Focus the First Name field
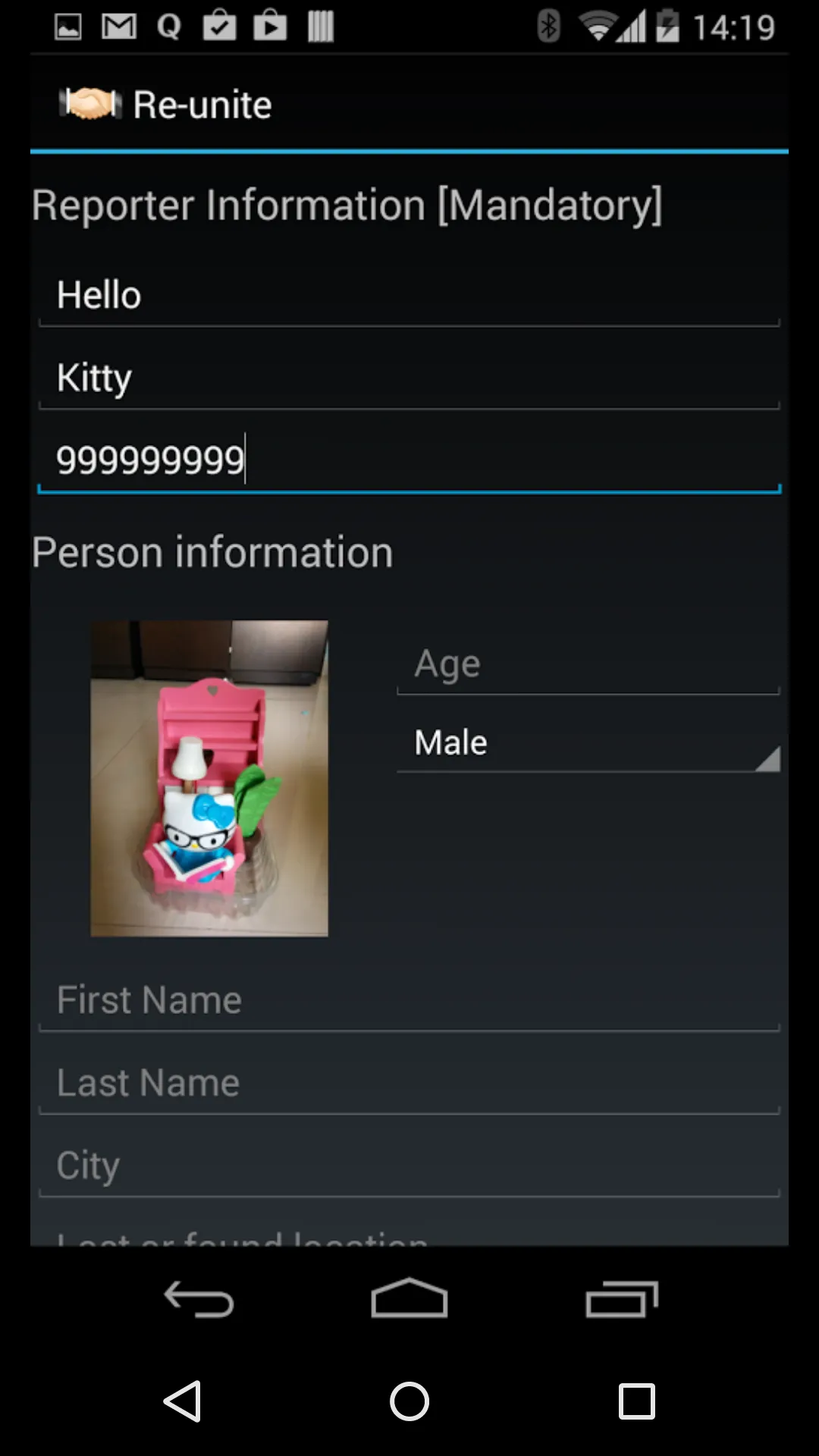The width and height of the screenshot is (819, 1456). [x=409, y=999]
